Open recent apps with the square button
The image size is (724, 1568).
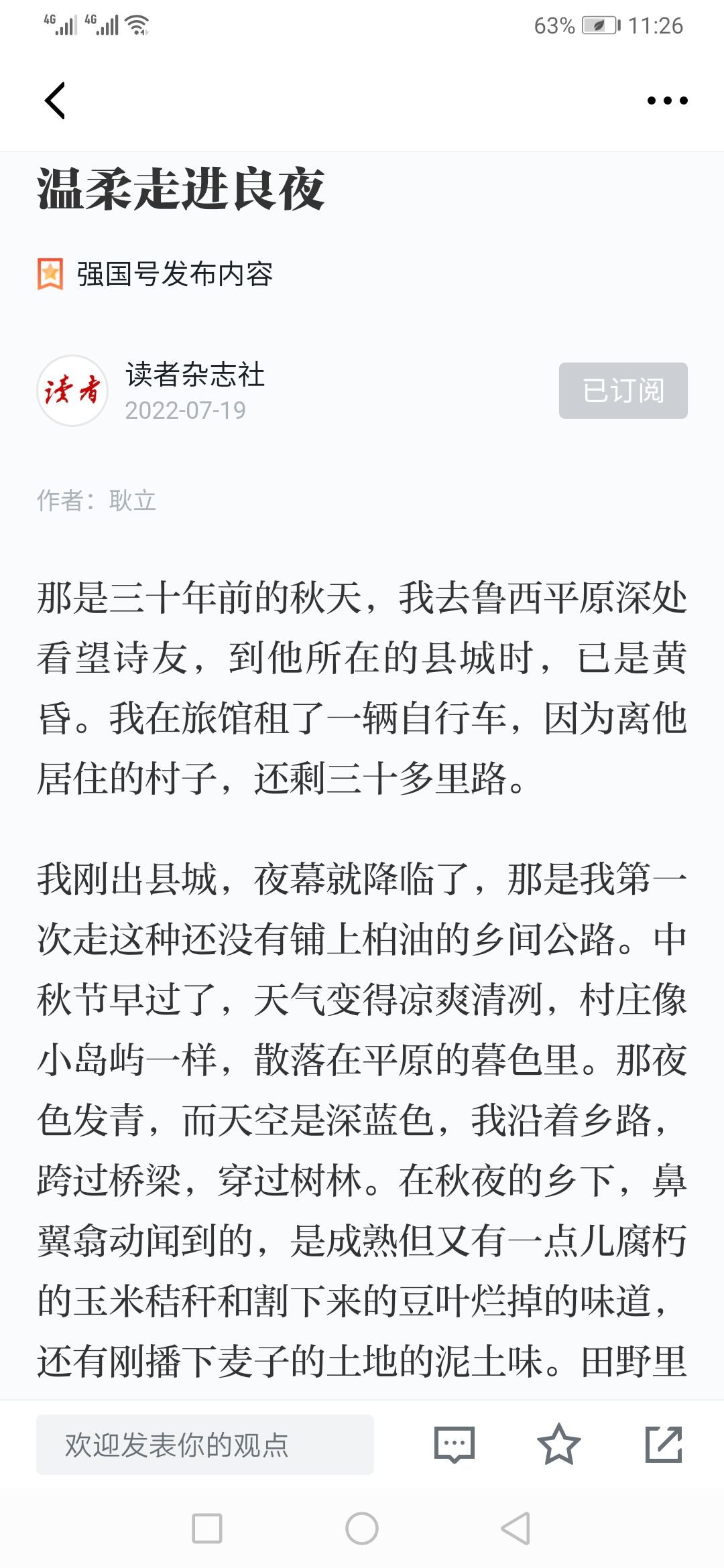point(207,1528)
